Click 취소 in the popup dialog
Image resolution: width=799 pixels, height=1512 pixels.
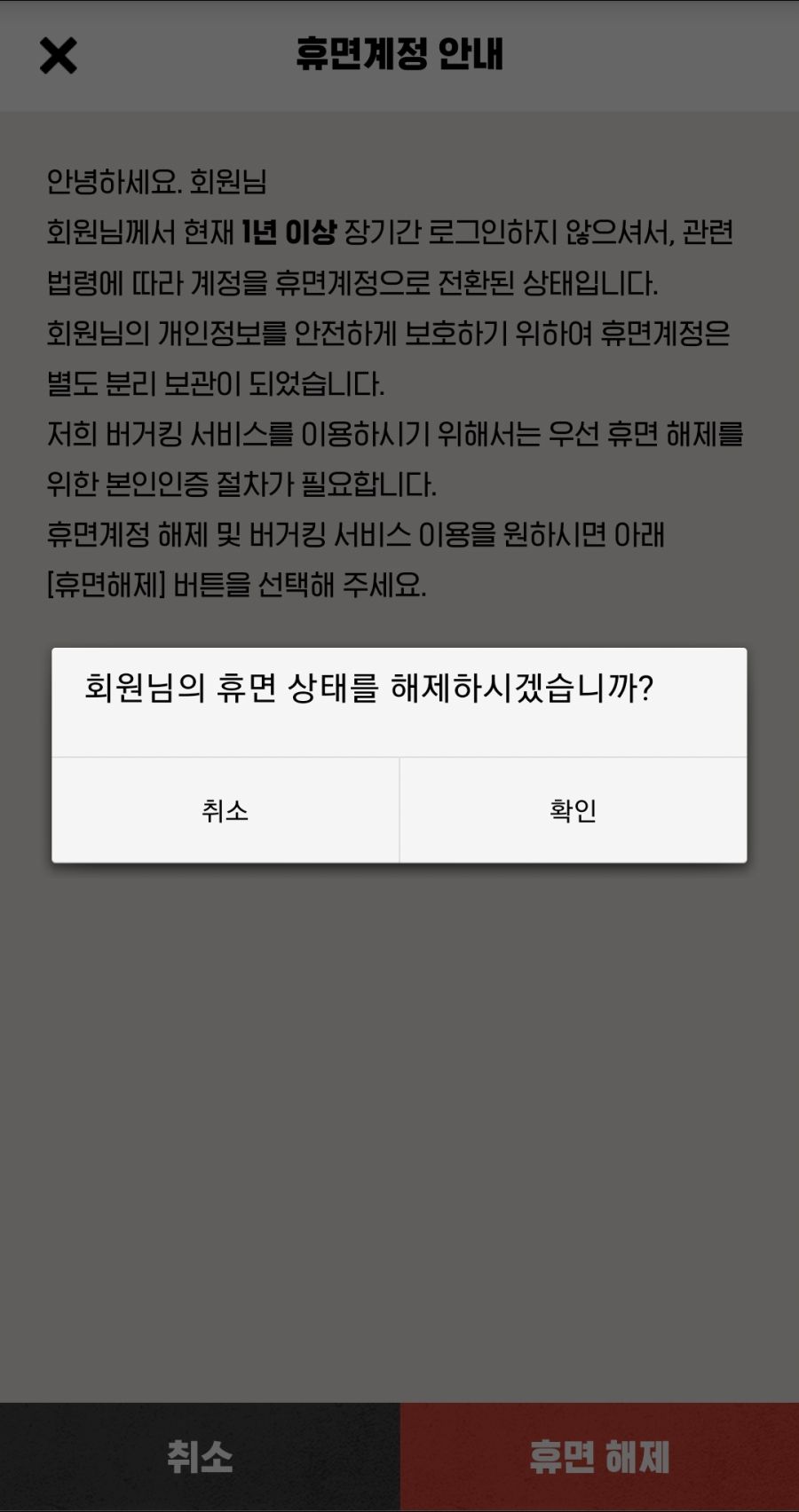coord(225,809)
